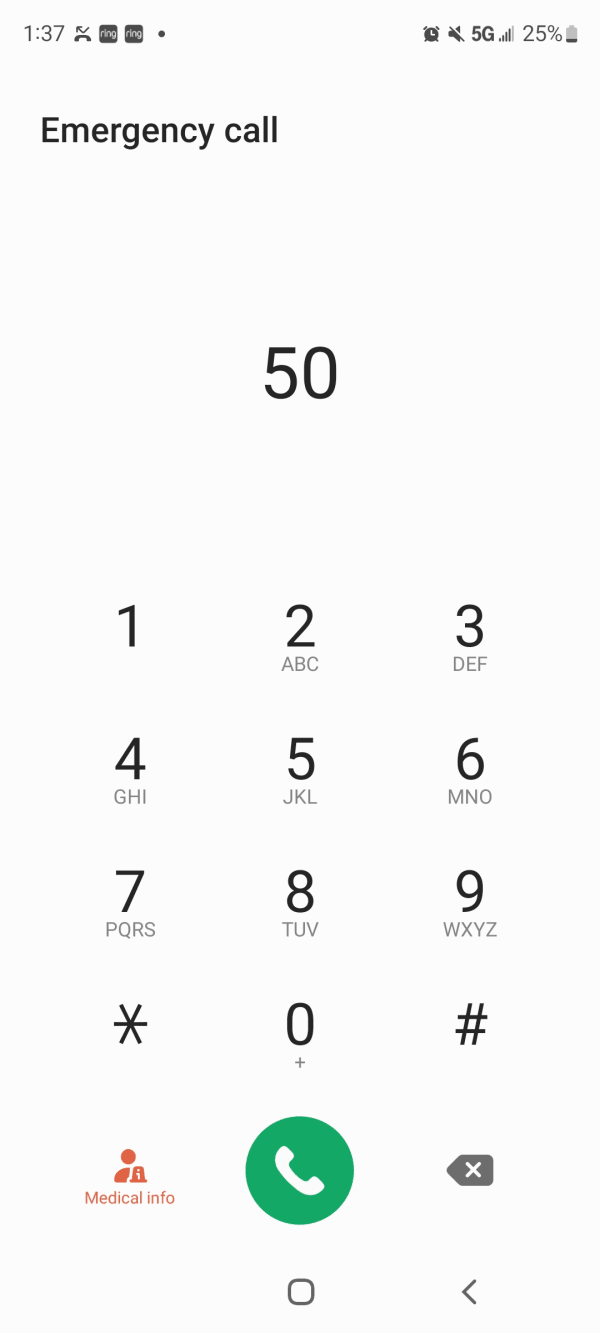
Task: Enter a 0 on the dialpad
Action: click(300, 1036)
